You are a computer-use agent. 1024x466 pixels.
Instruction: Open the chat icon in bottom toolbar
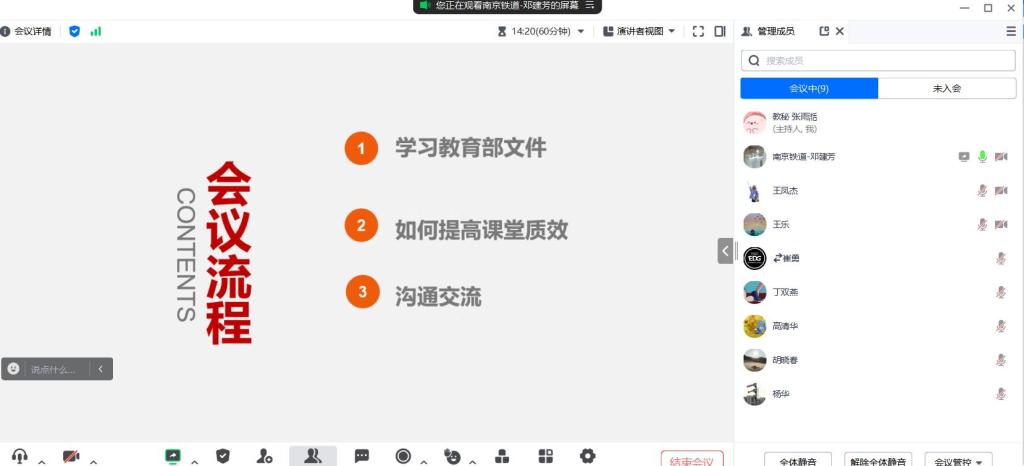coord(362,456)
